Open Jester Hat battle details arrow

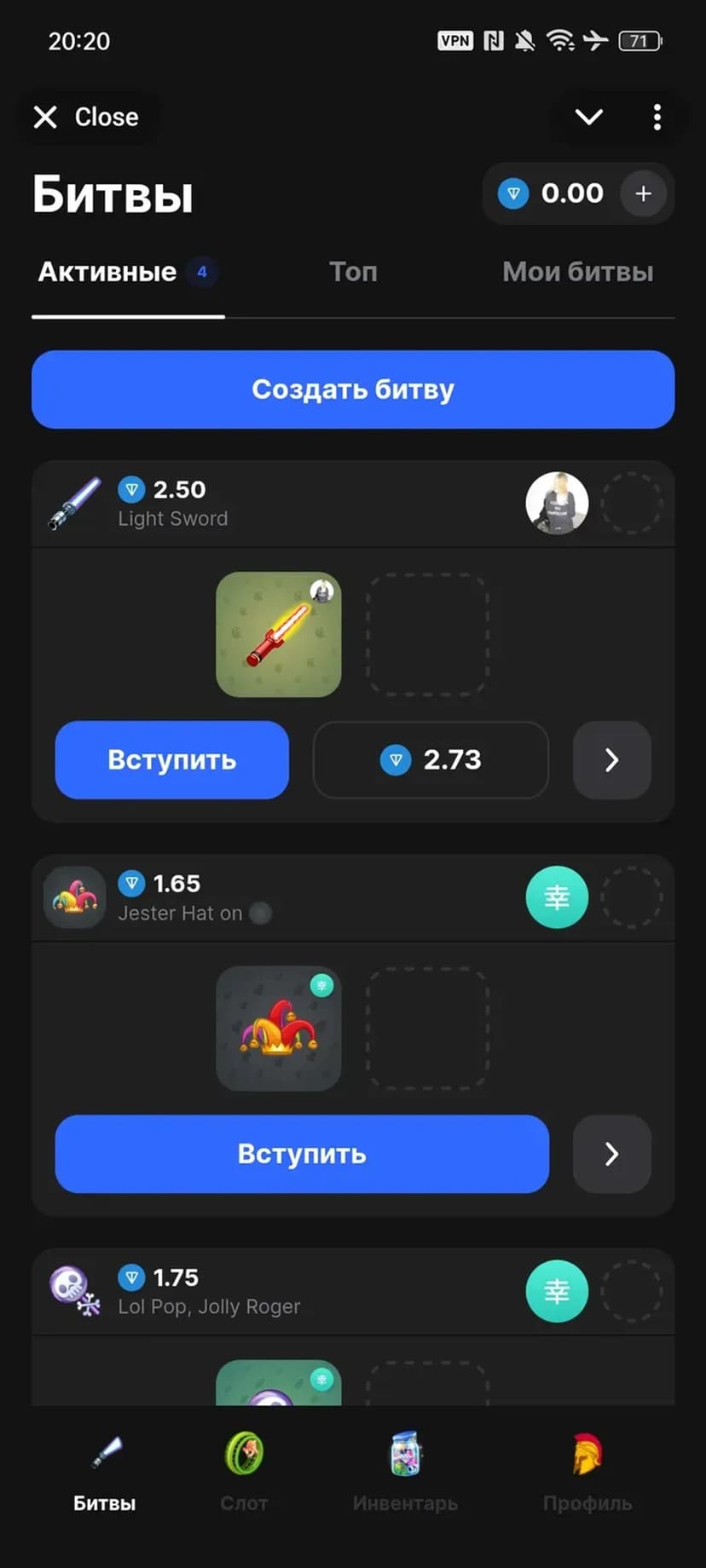[611, 1154]
